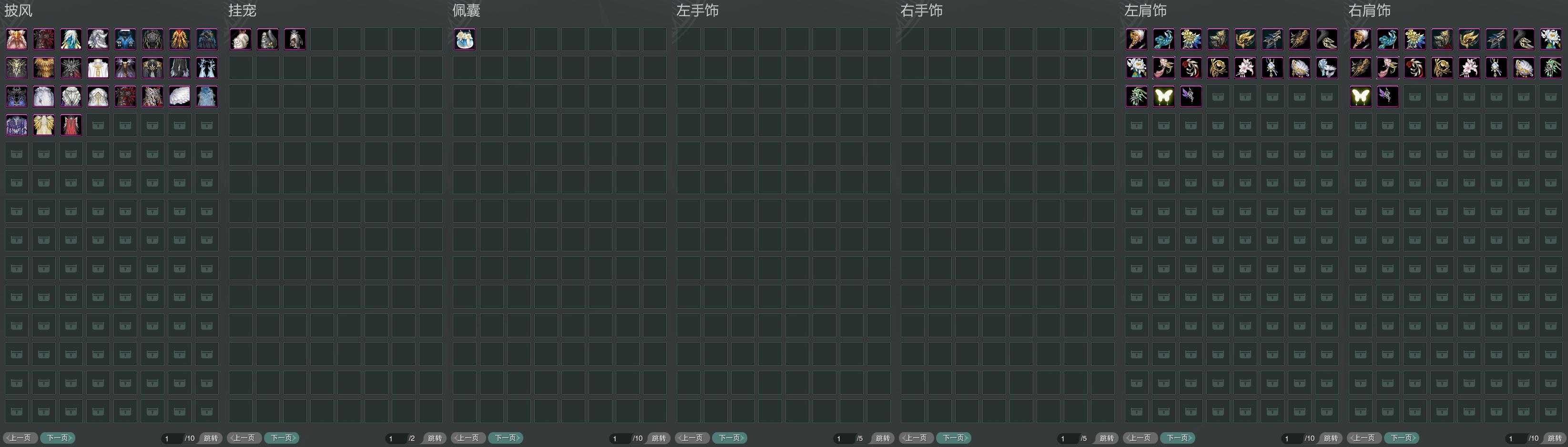Tap 上一页 under the 挂宠 panel
The image size is (1568, 447).
coord(244,438)
